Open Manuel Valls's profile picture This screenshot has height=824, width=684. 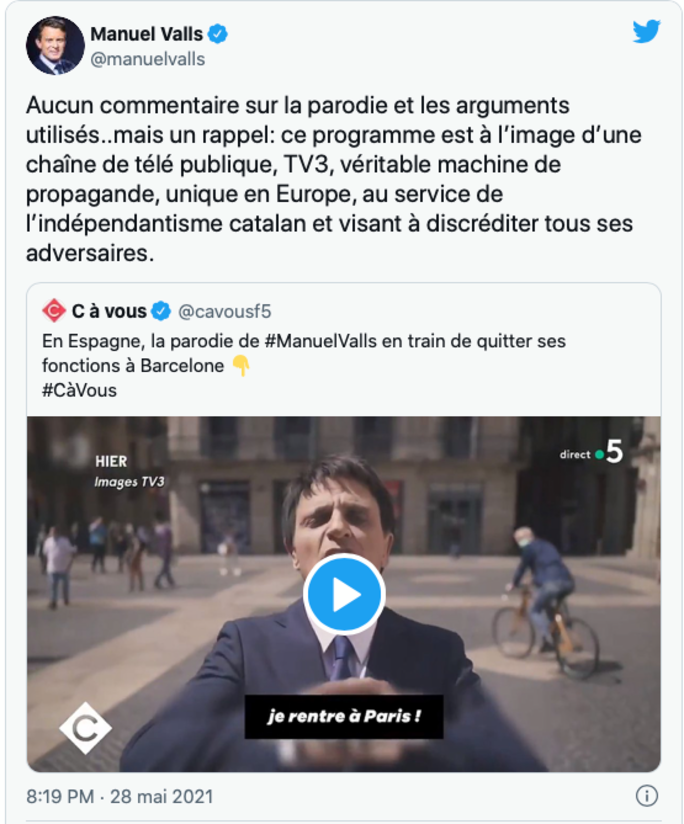(55, 46)
